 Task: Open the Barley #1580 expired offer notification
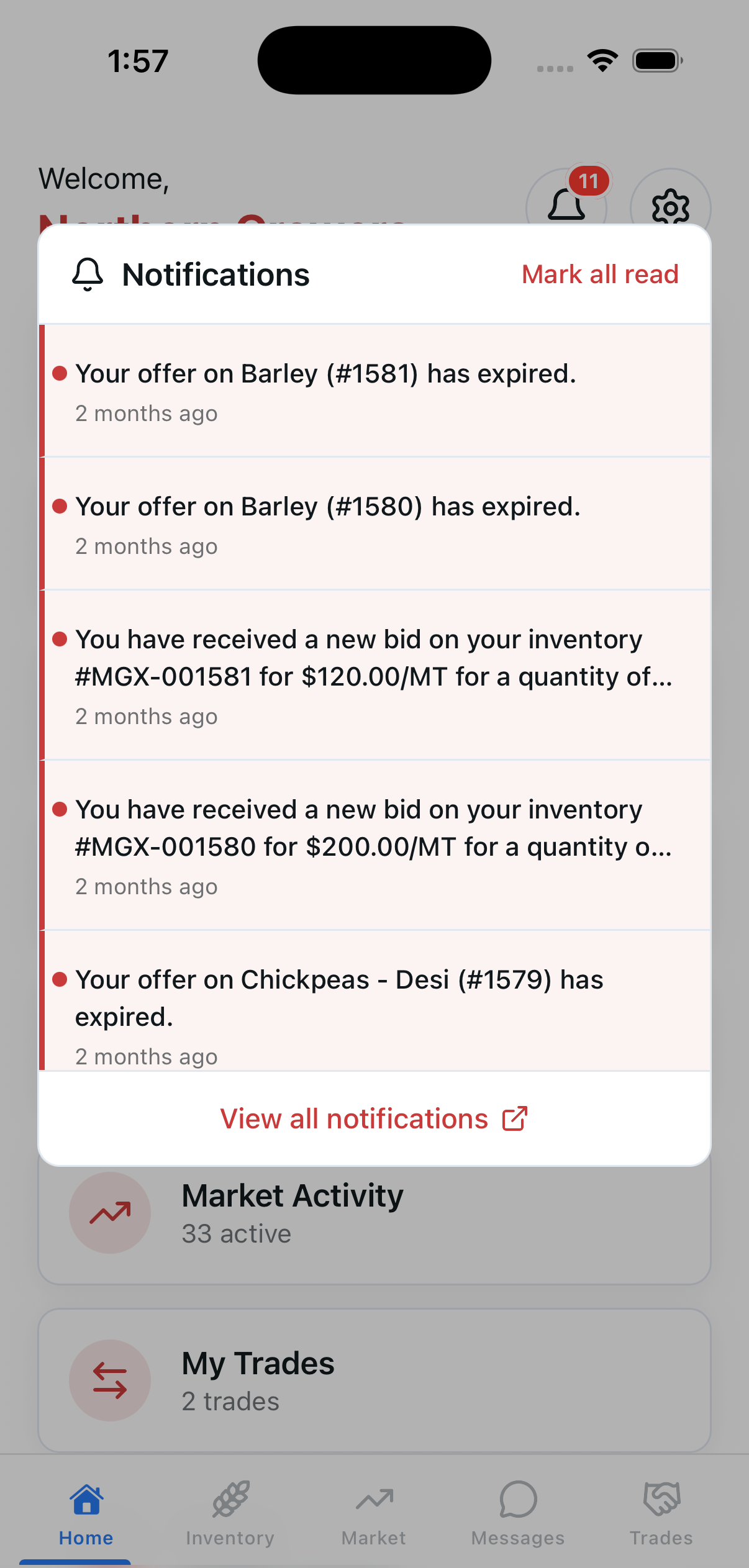328,507
